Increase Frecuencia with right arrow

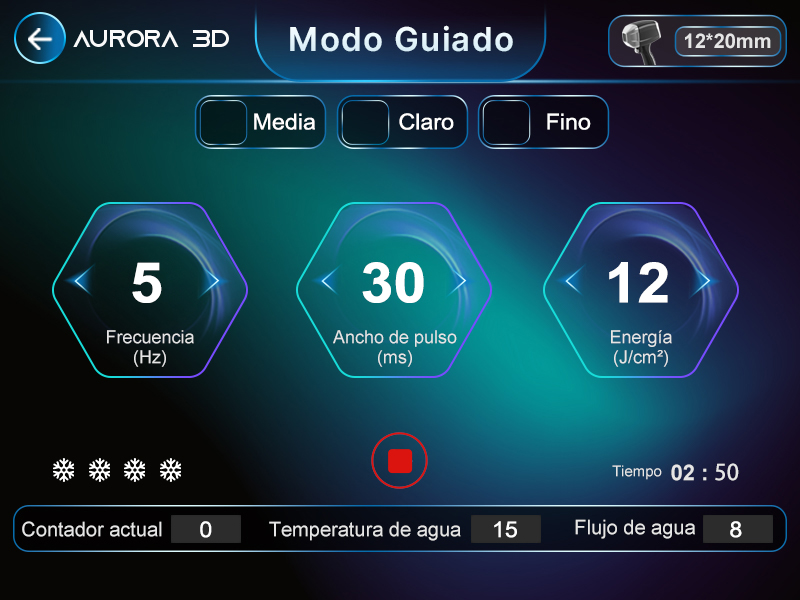[x=211, y=282]
